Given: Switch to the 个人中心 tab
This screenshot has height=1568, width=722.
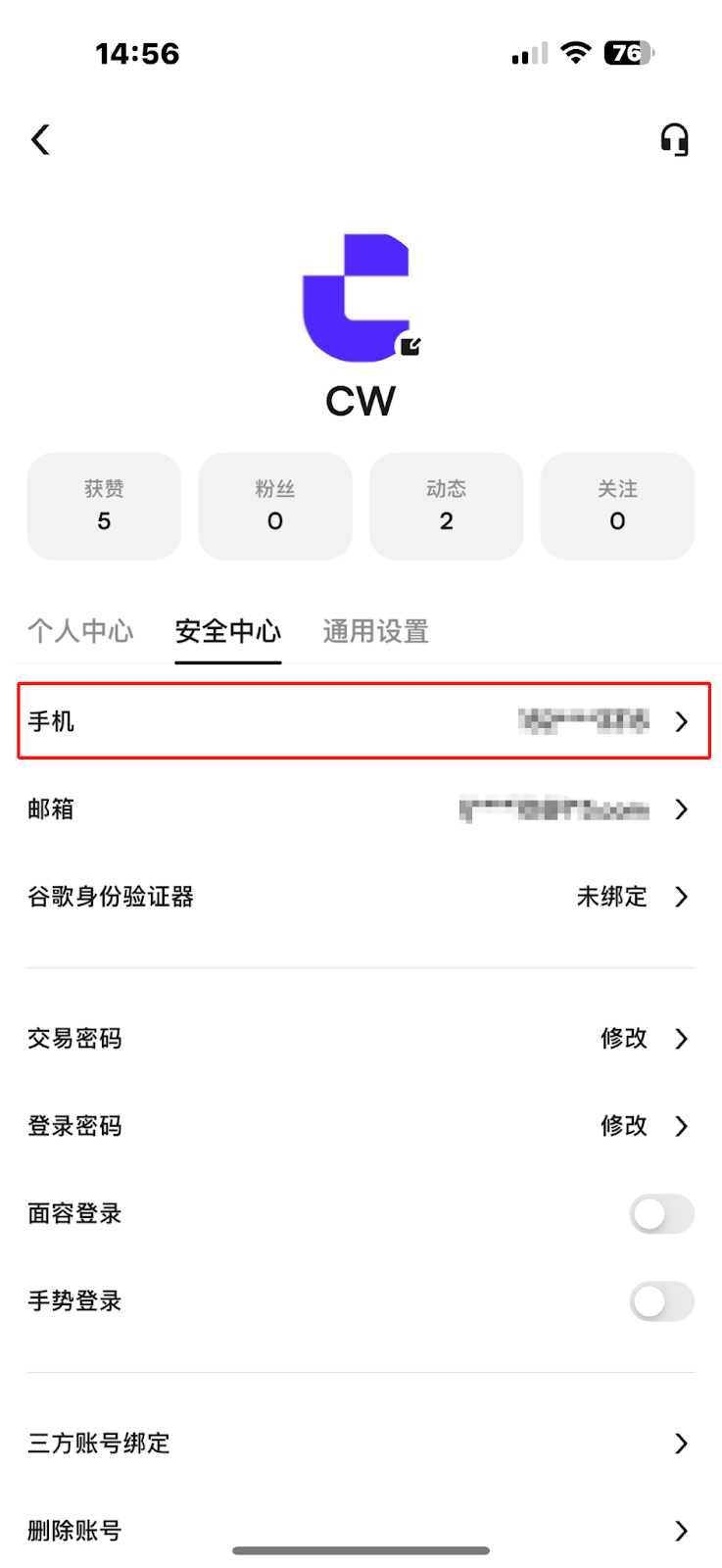Looking at the screenshot, I should click(x=80, y=631).
